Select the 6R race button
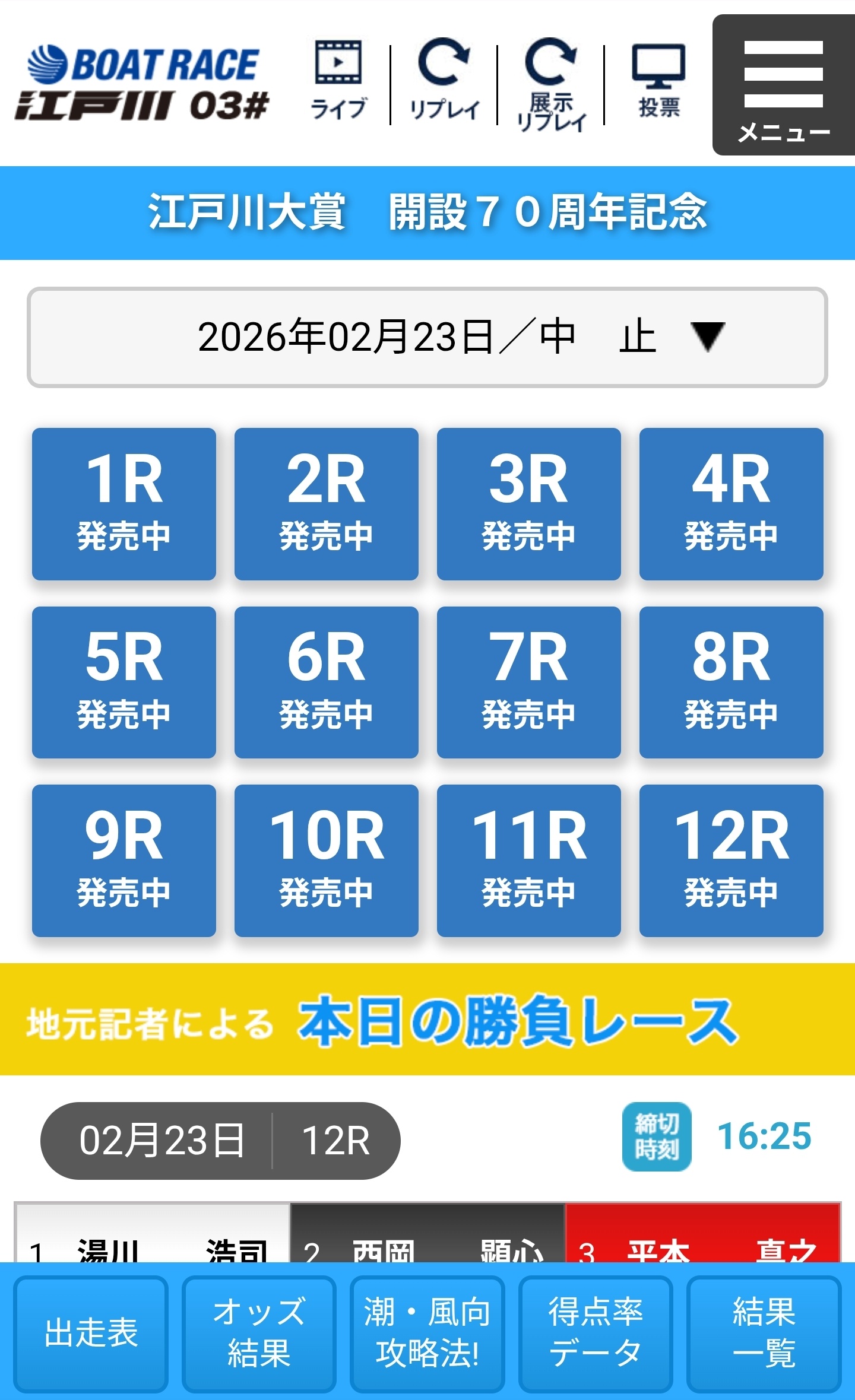The width and height of the screenshot is (855, 1400). click(x=326, y=682)
